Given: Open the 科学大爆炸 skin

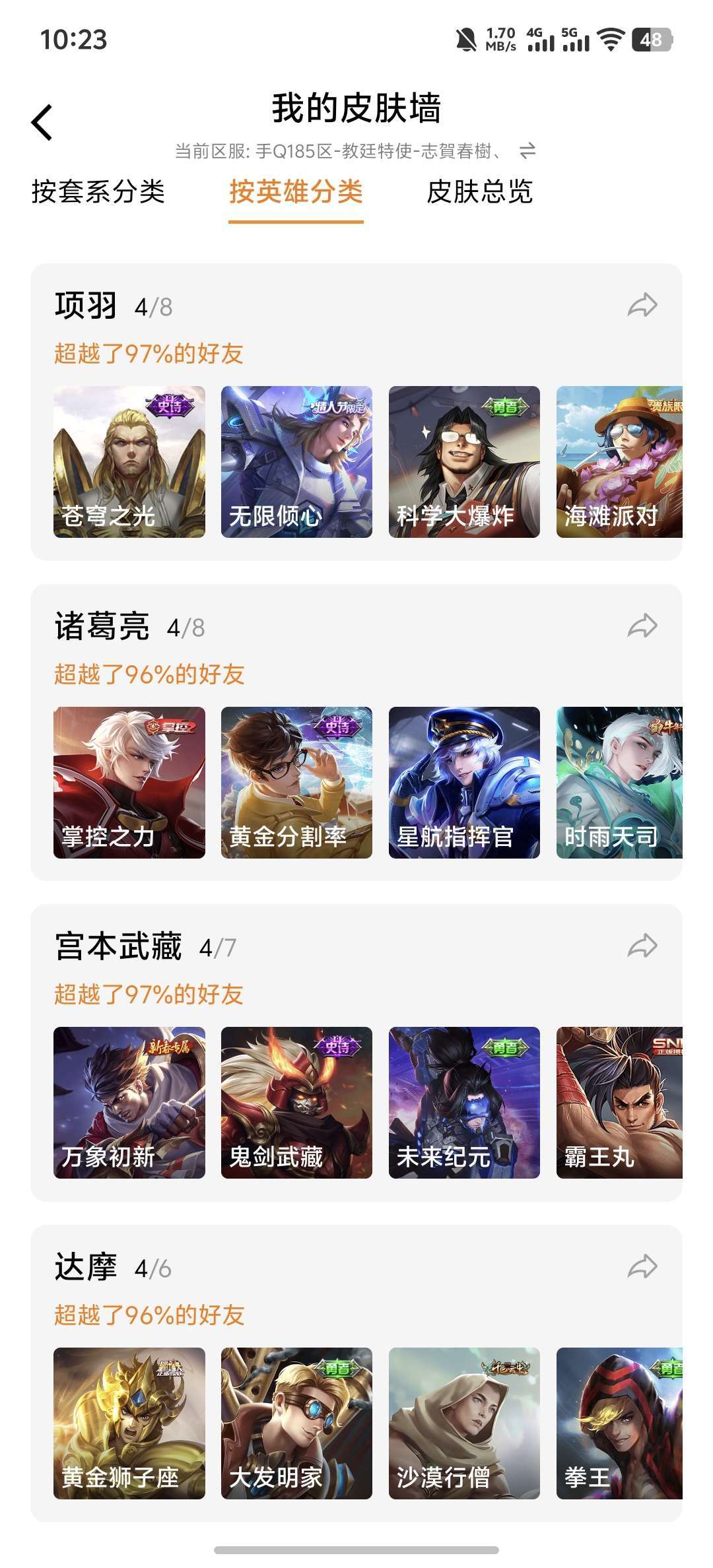Looking at the screenshot, I should pyautogui.click(x=464, y=462).
